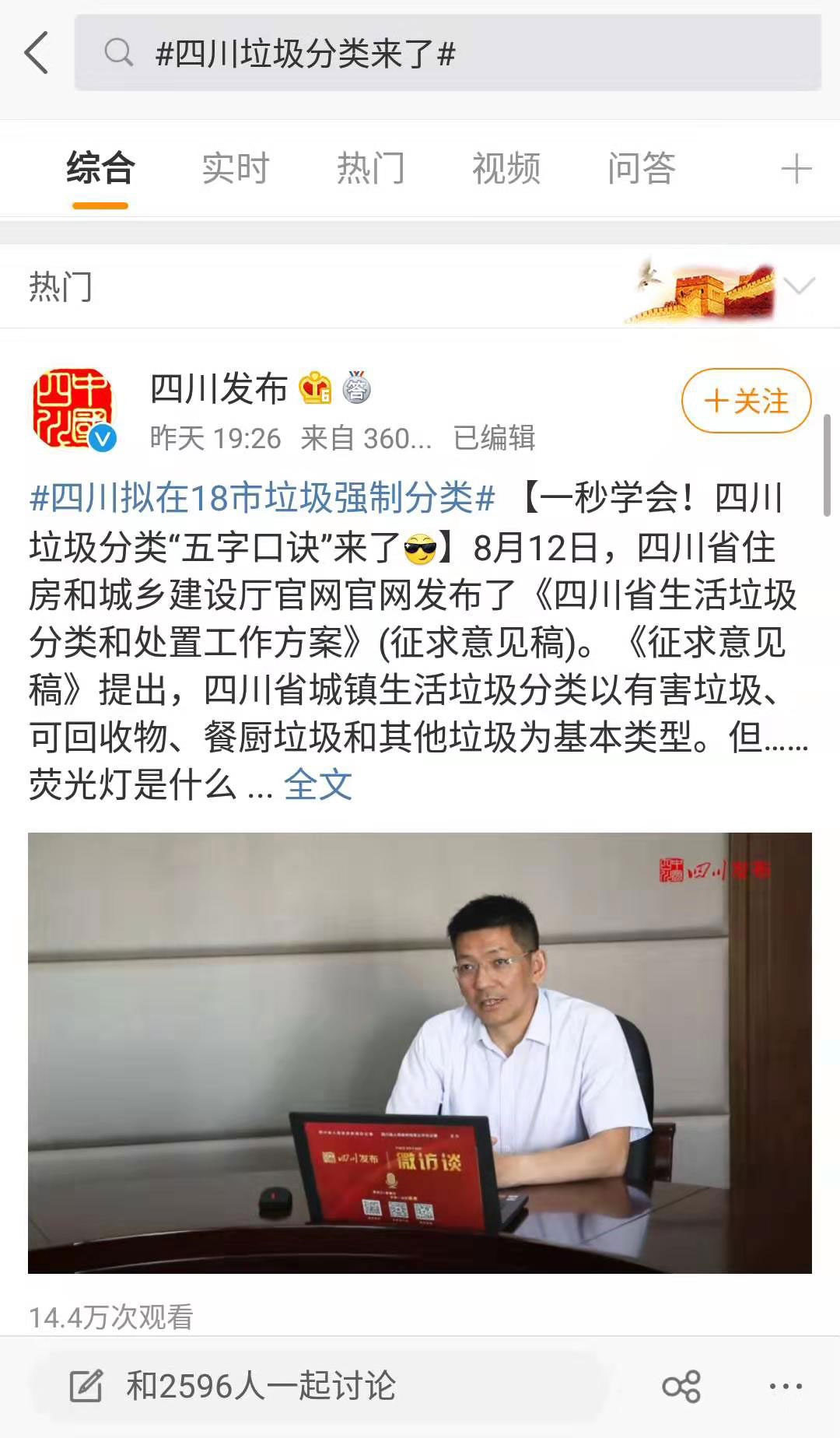Viewport: 840px width, 1438px height.
Task: Share this topic using the share icon
Action: (x=681, y=1386)
